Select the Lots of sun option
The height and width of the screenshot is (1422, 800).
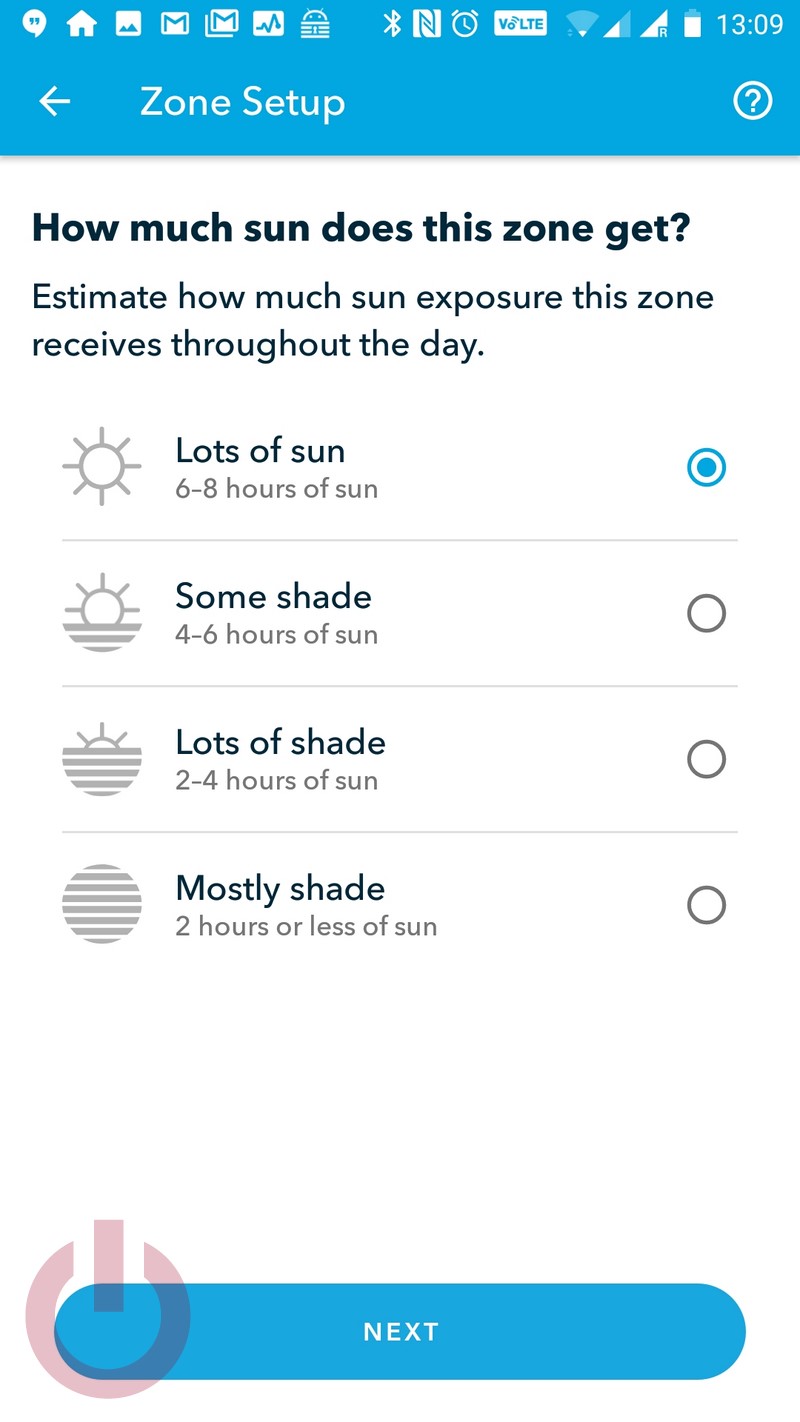click(x=400, y=468)
